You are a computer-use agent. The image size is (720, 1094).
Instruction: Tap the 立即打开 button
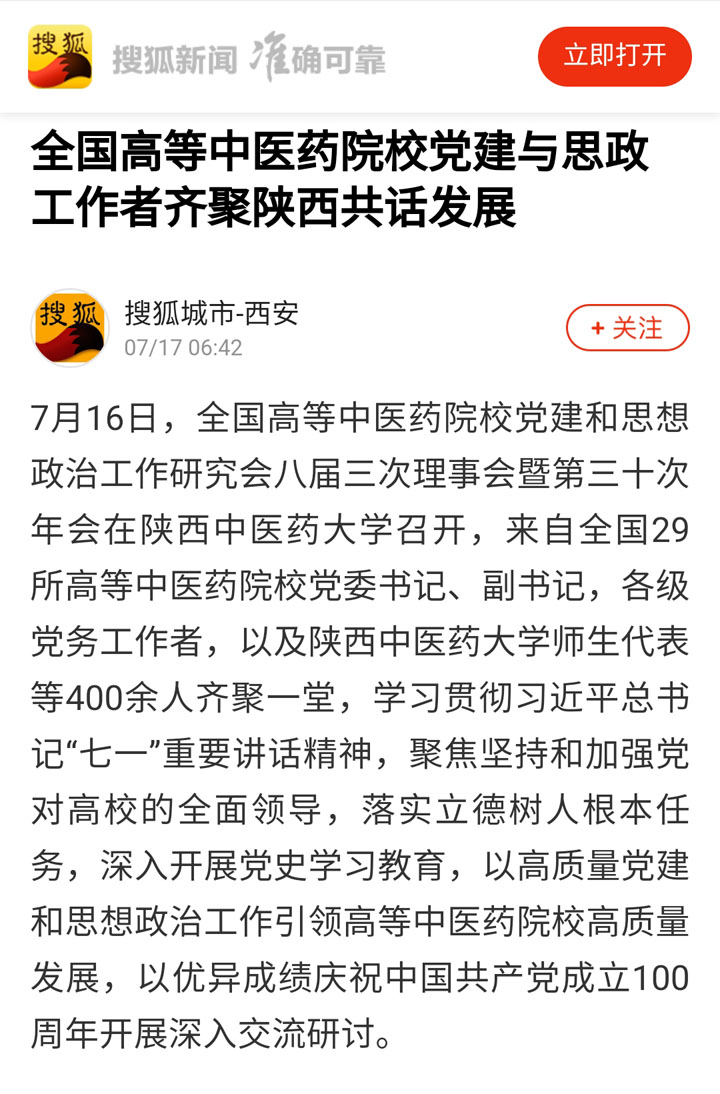pos(614,57)
